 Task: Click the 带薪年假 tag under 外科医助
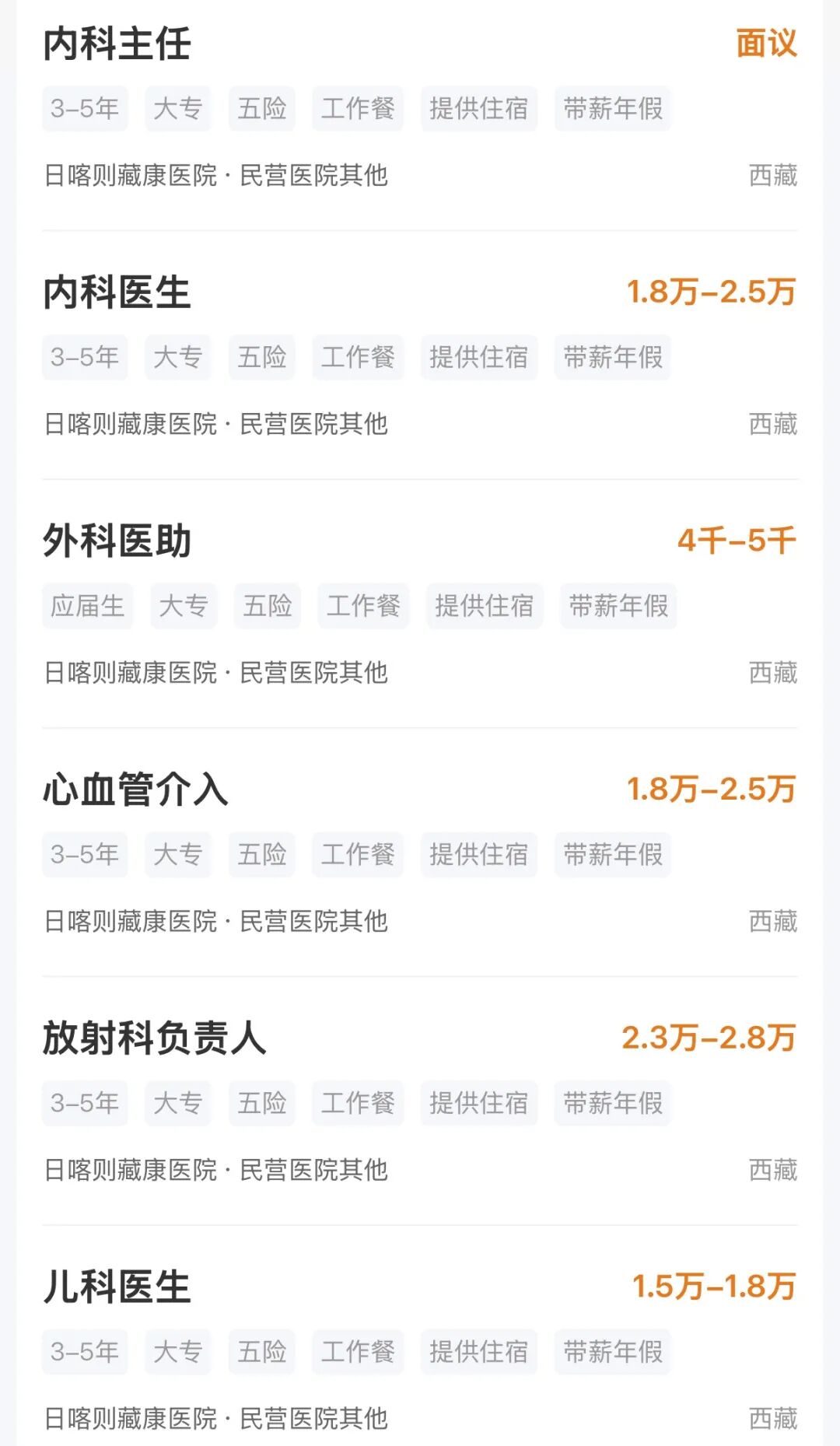618,605
